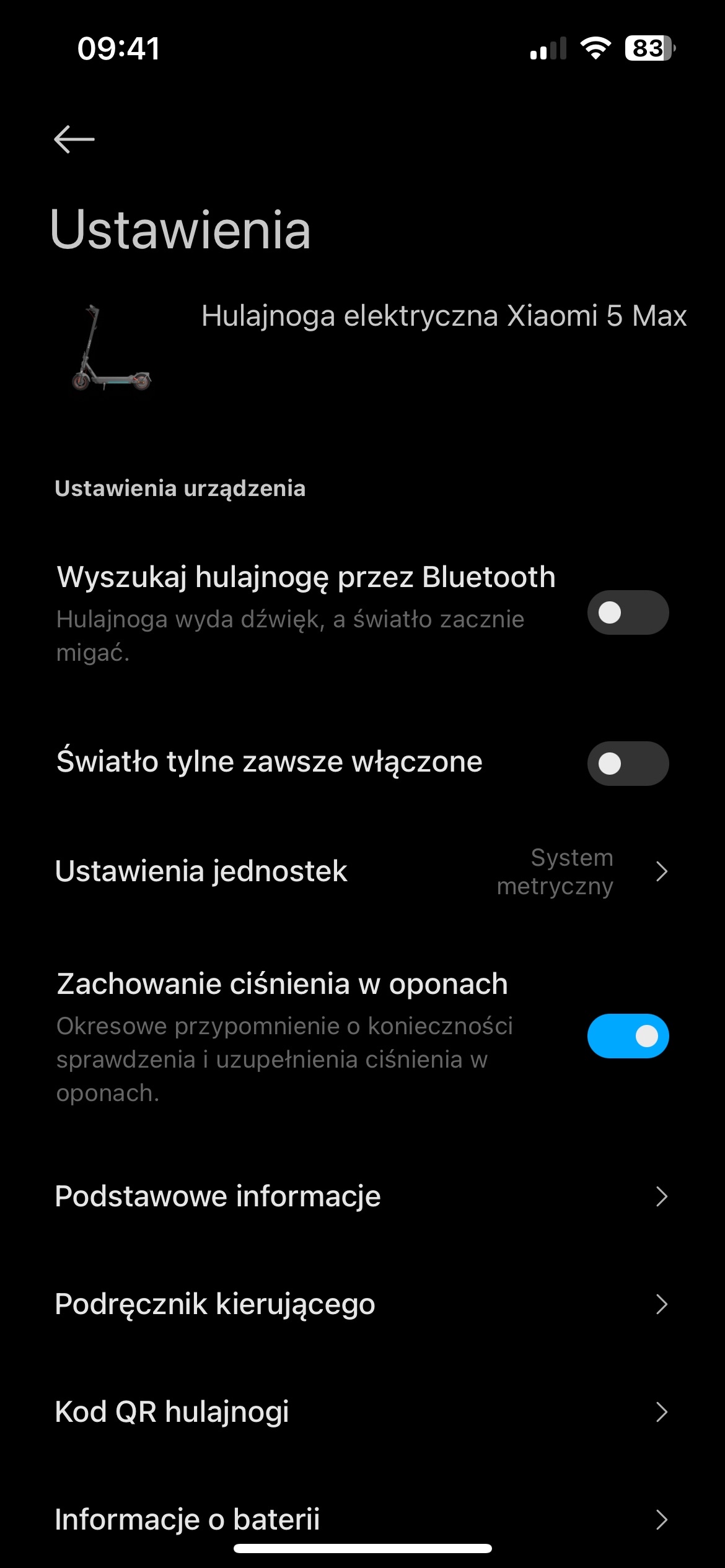Turn on Światło tylne zawsze włączone
This screenshot has width=725, height=1568.
click(x=628, y=764)
